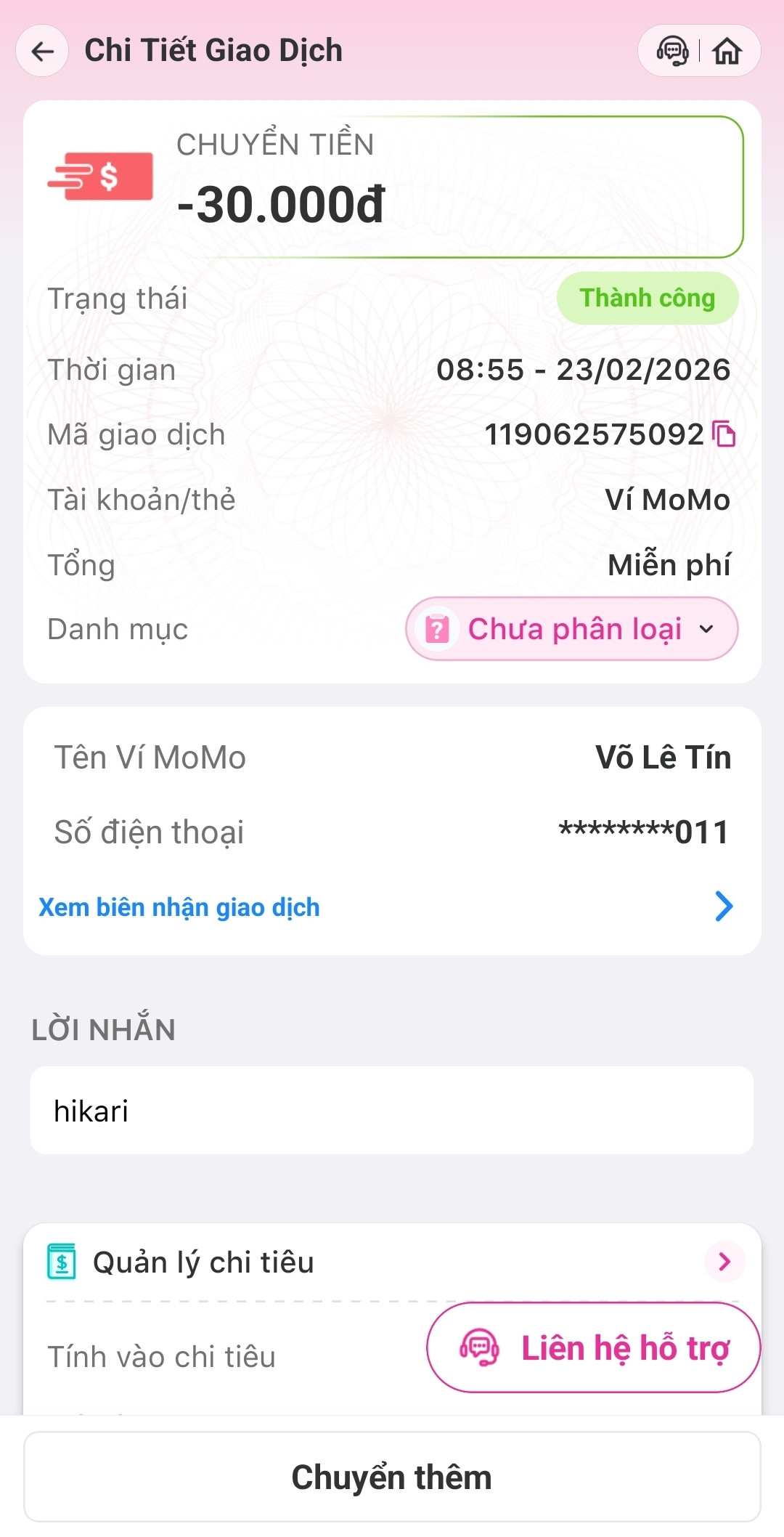Tap Chuyển thêm to transfer more
This screenshot has height=1537, width=784.
[392, 1477]
